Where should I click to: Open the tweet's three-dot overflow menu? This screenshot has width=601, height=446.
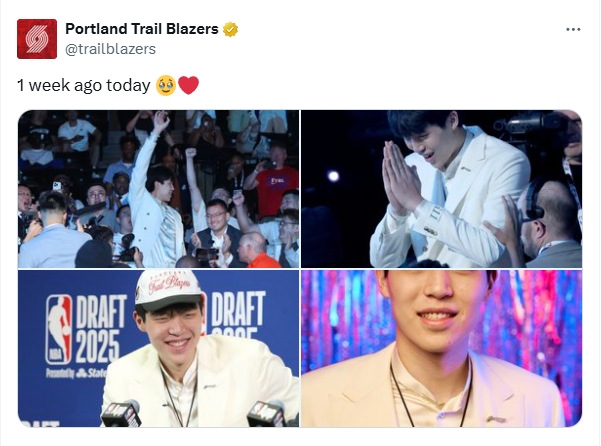point(573,30)
